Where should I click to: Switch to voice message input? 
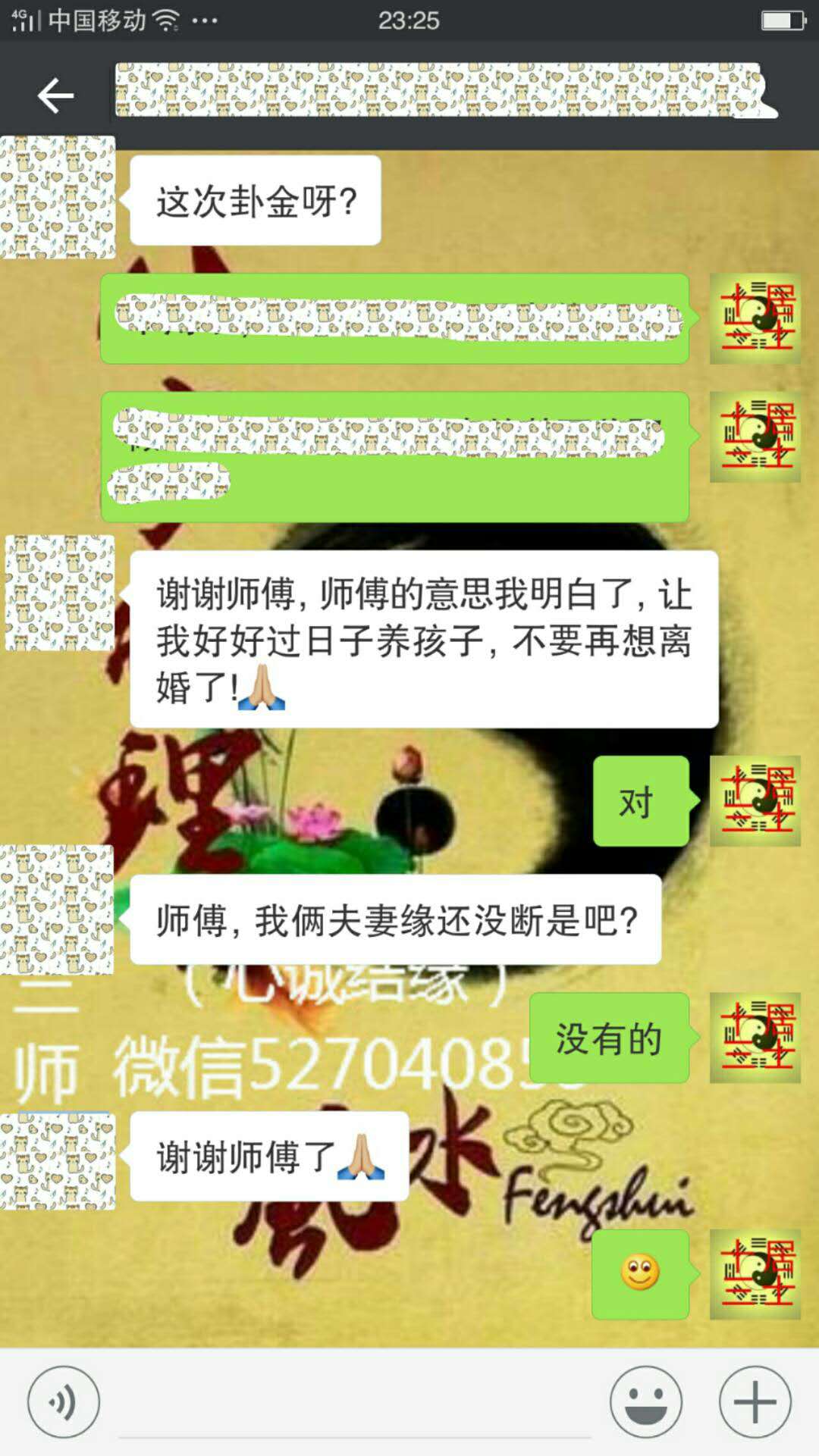point(64,1402)
